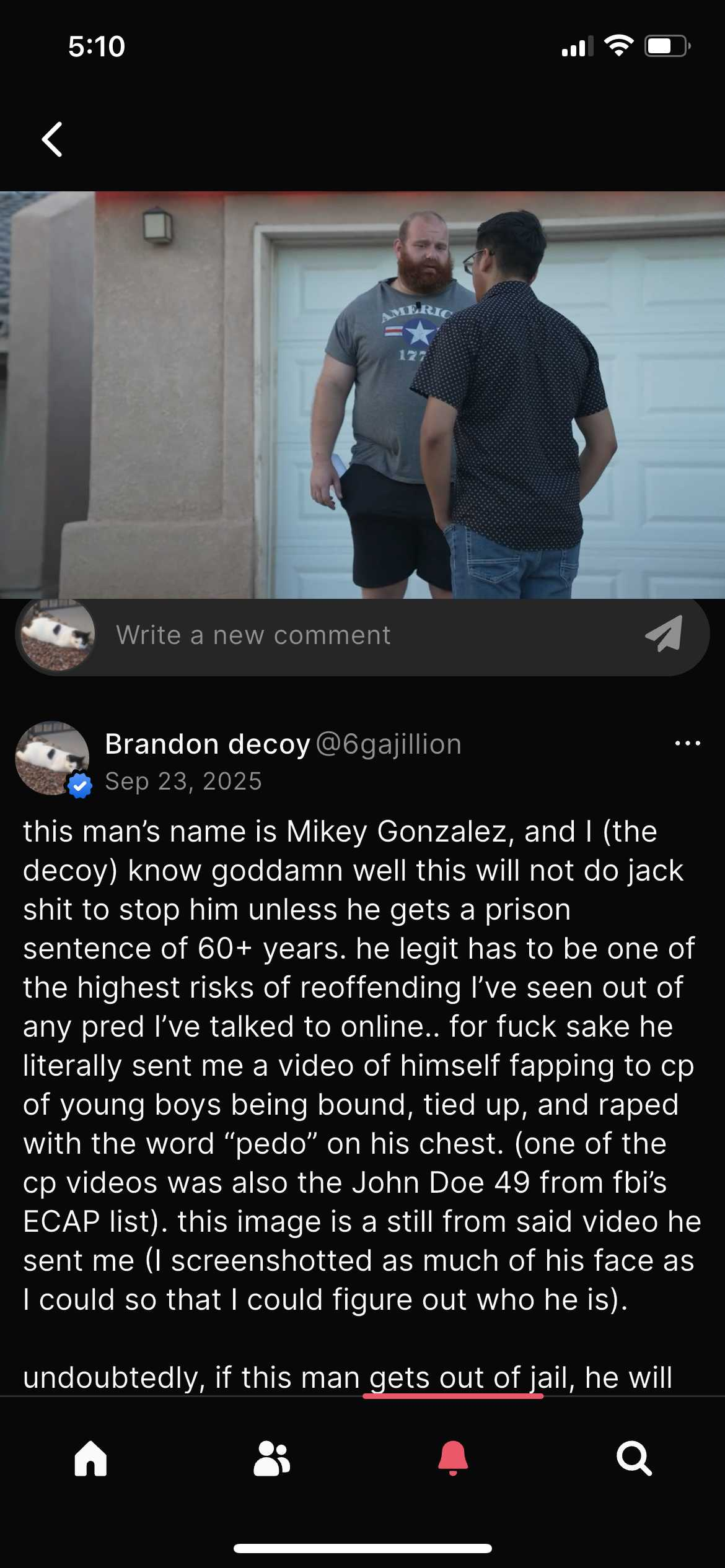Open the notifications bell tab
This screenshot has width=725, height=1568.
point(453,1458)
